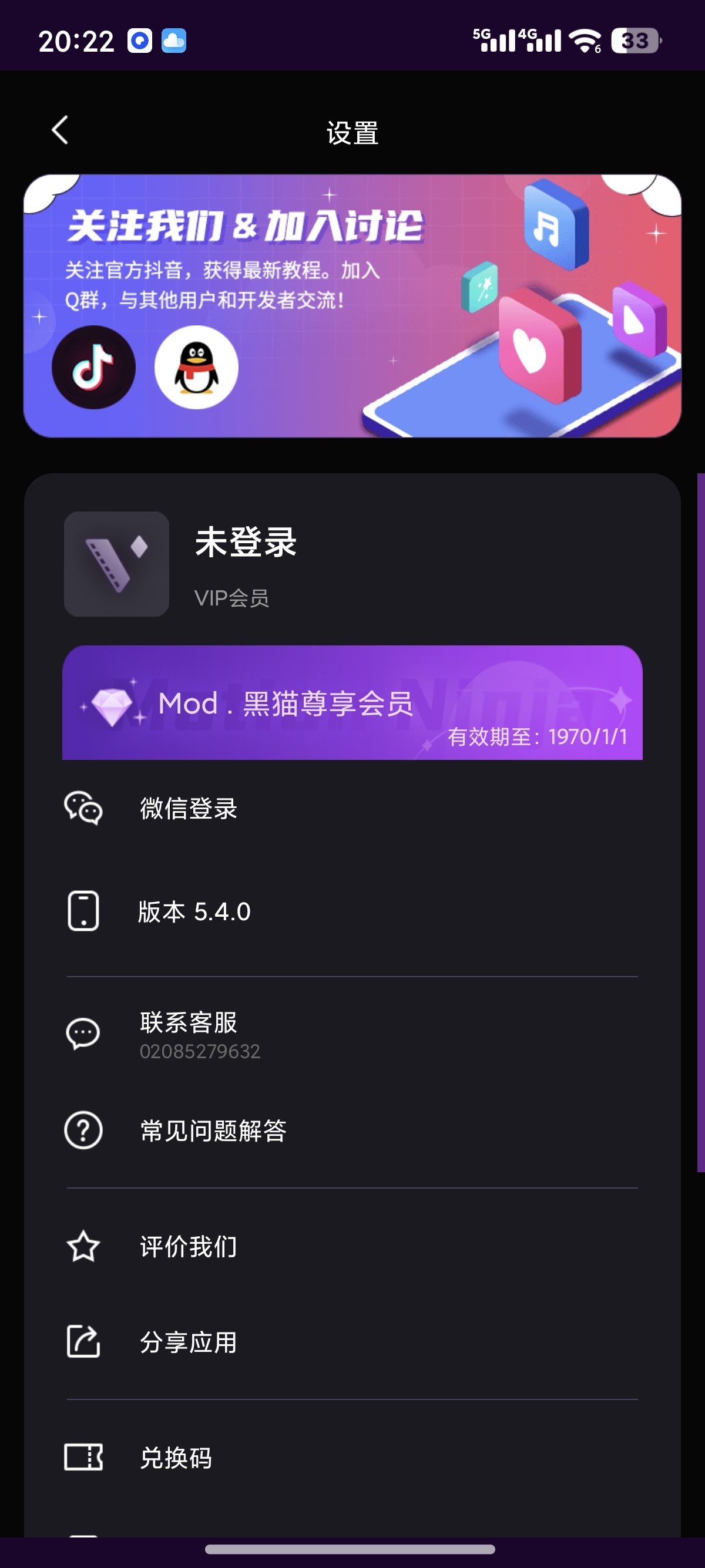This screenshot has height=1568, width=705.
Task: Open the official Douyin (TikTok) icon
Action: point(93,367)
